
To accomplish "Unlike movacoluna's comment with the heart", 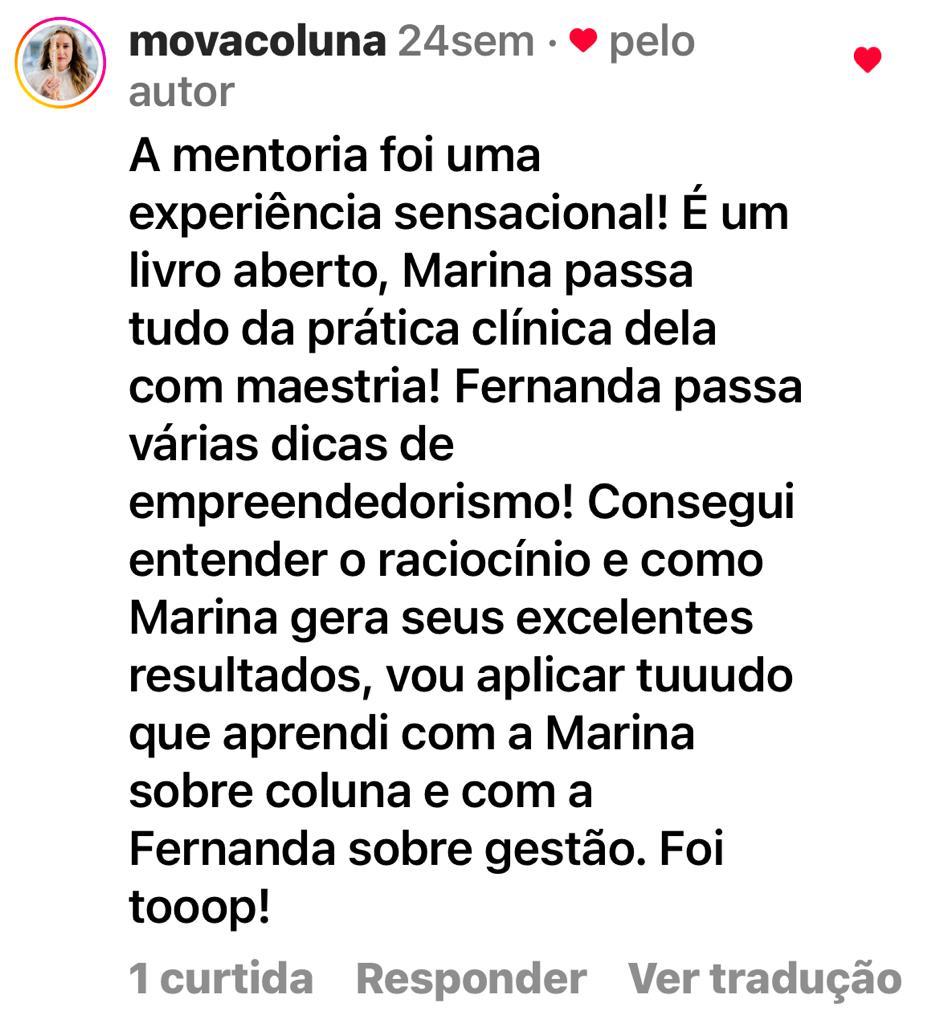I will pos(867,60).
